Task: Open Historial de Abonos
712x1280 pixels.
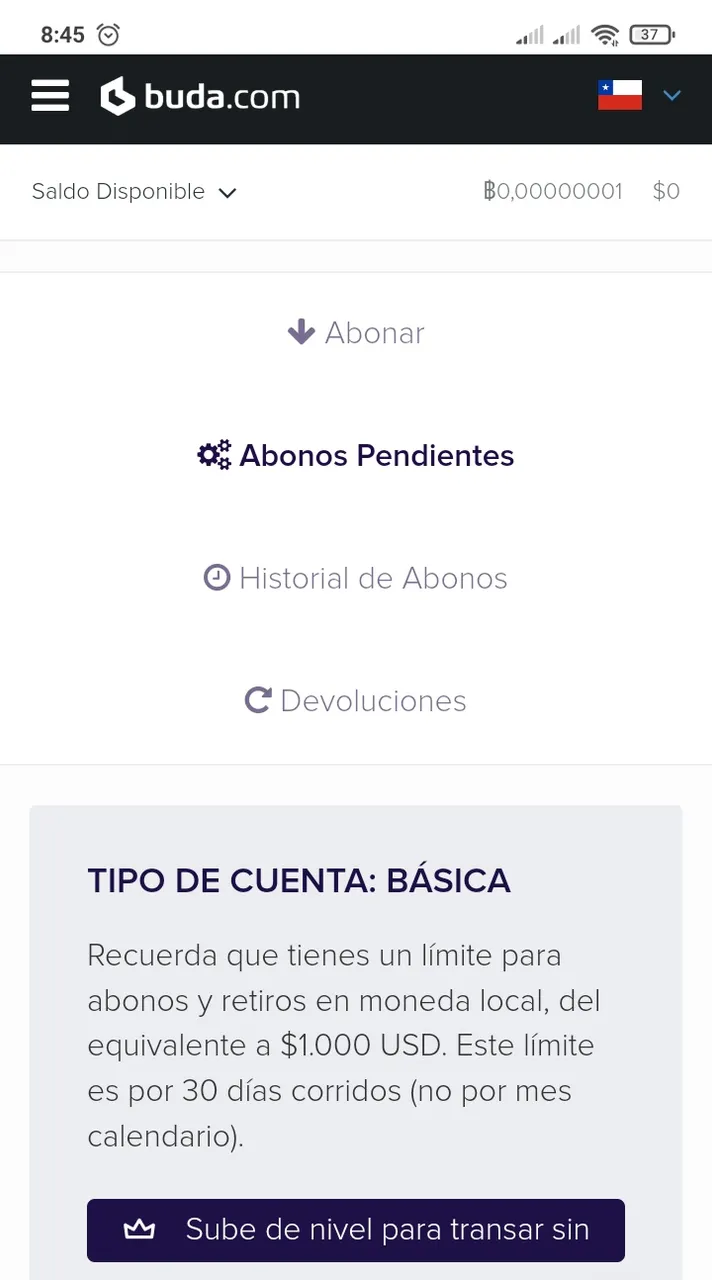Action: (x=356, y=578)
